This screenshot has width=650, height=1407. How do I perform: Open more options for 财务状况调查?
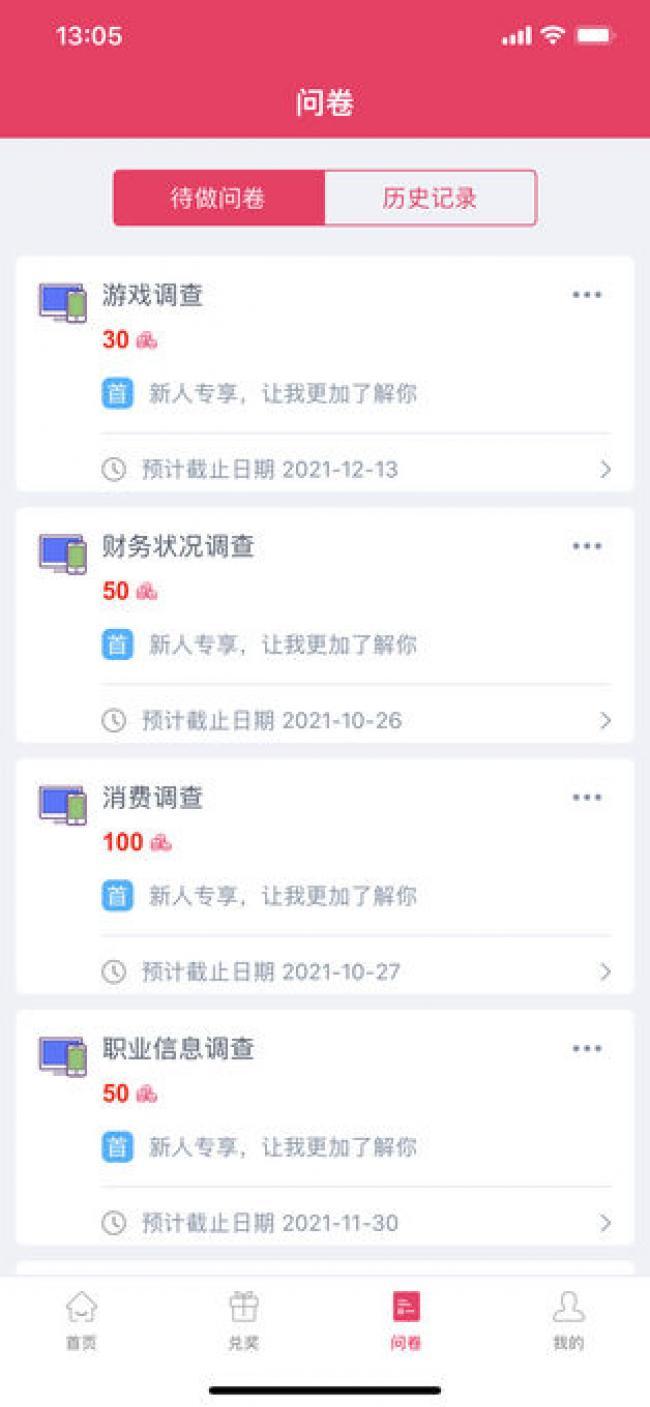click(x=587, y=546)
